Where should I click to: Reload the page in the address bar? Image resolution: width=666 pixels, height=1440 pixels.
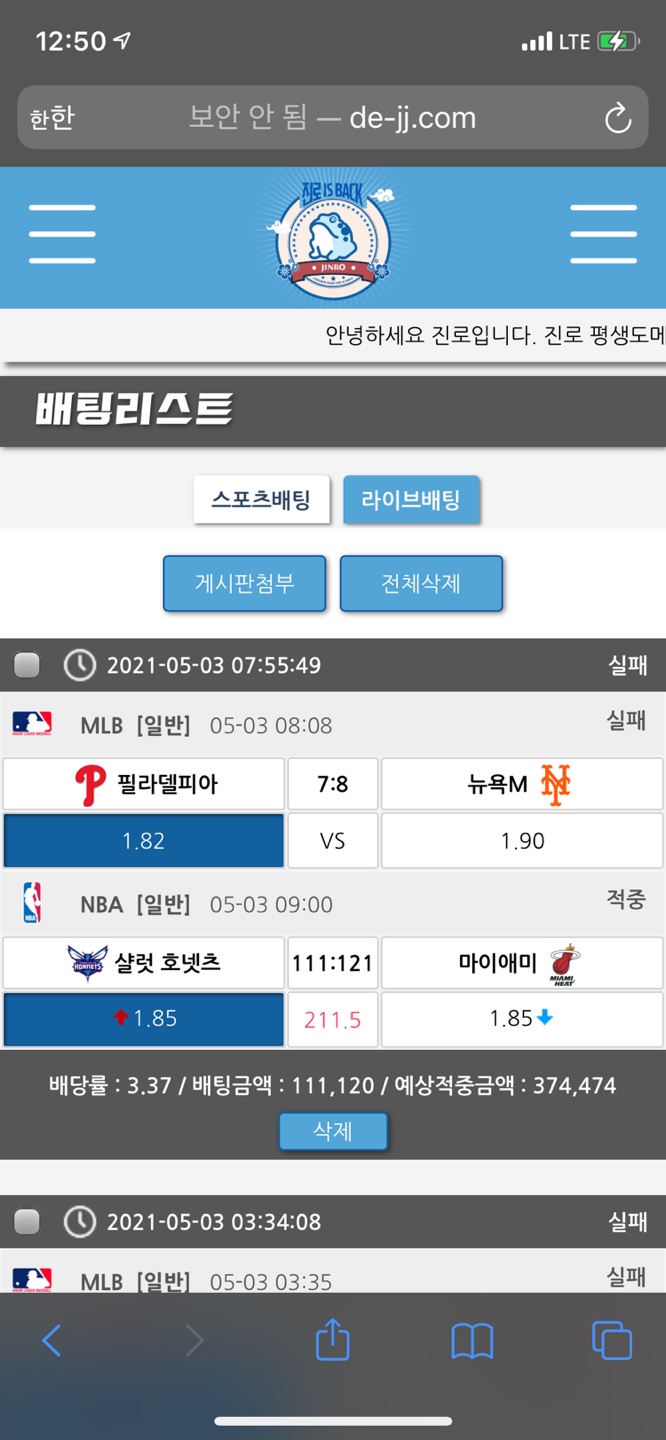tap(617, 118)
